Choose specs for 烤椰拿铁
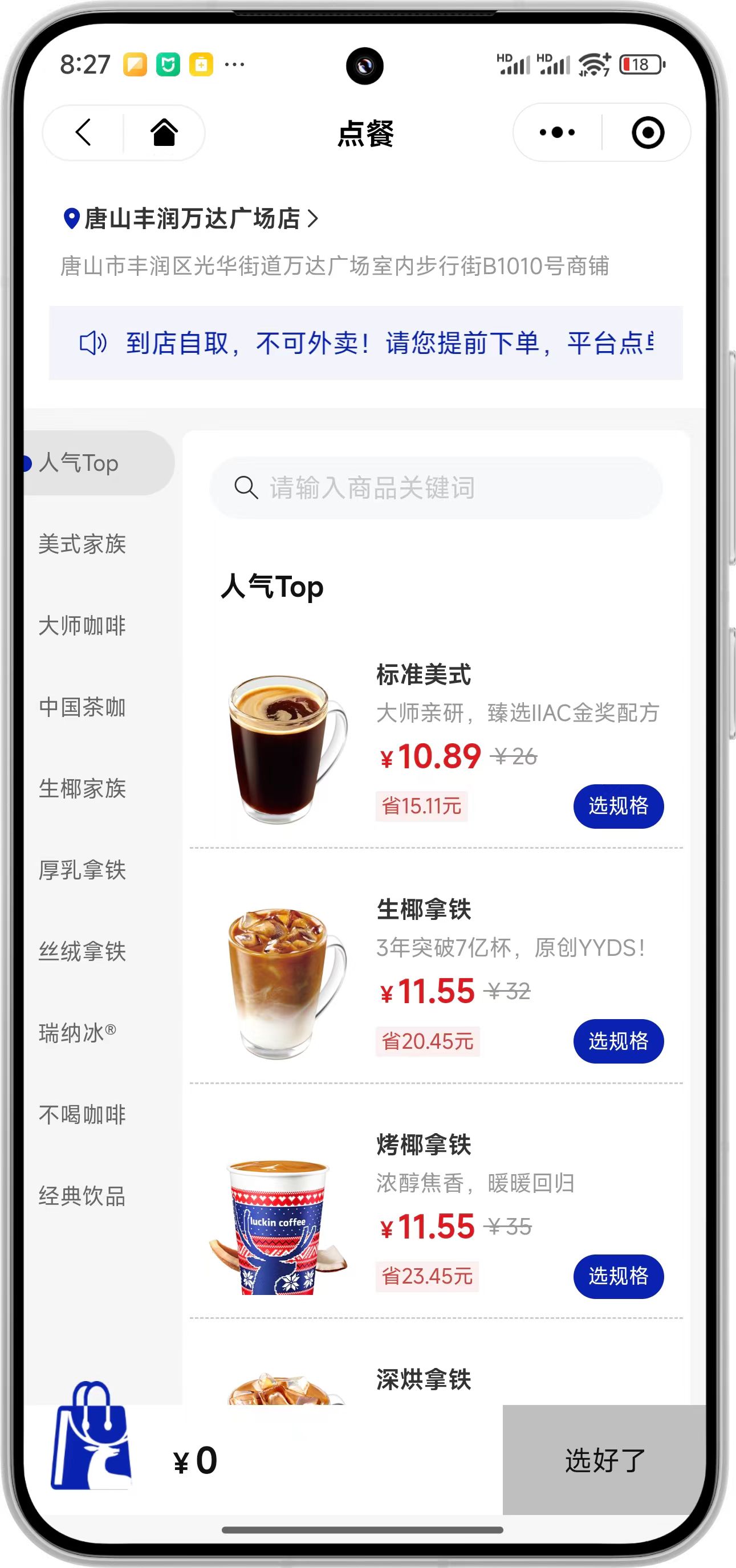This screenshot has width=736, height=1568. pos(618,1276)
